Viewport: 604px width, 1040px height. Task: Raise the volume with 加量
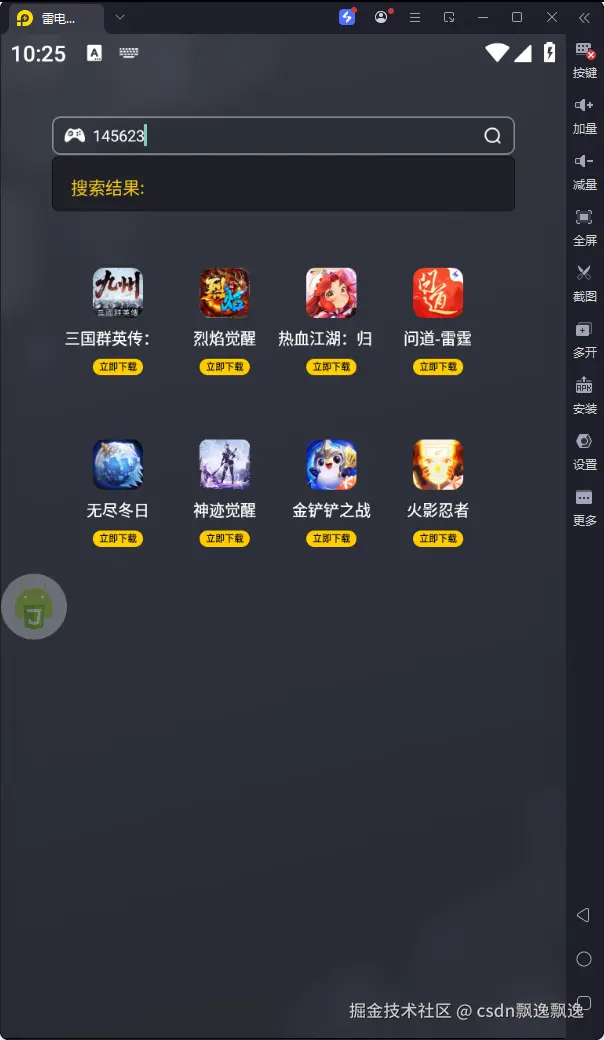585,115
